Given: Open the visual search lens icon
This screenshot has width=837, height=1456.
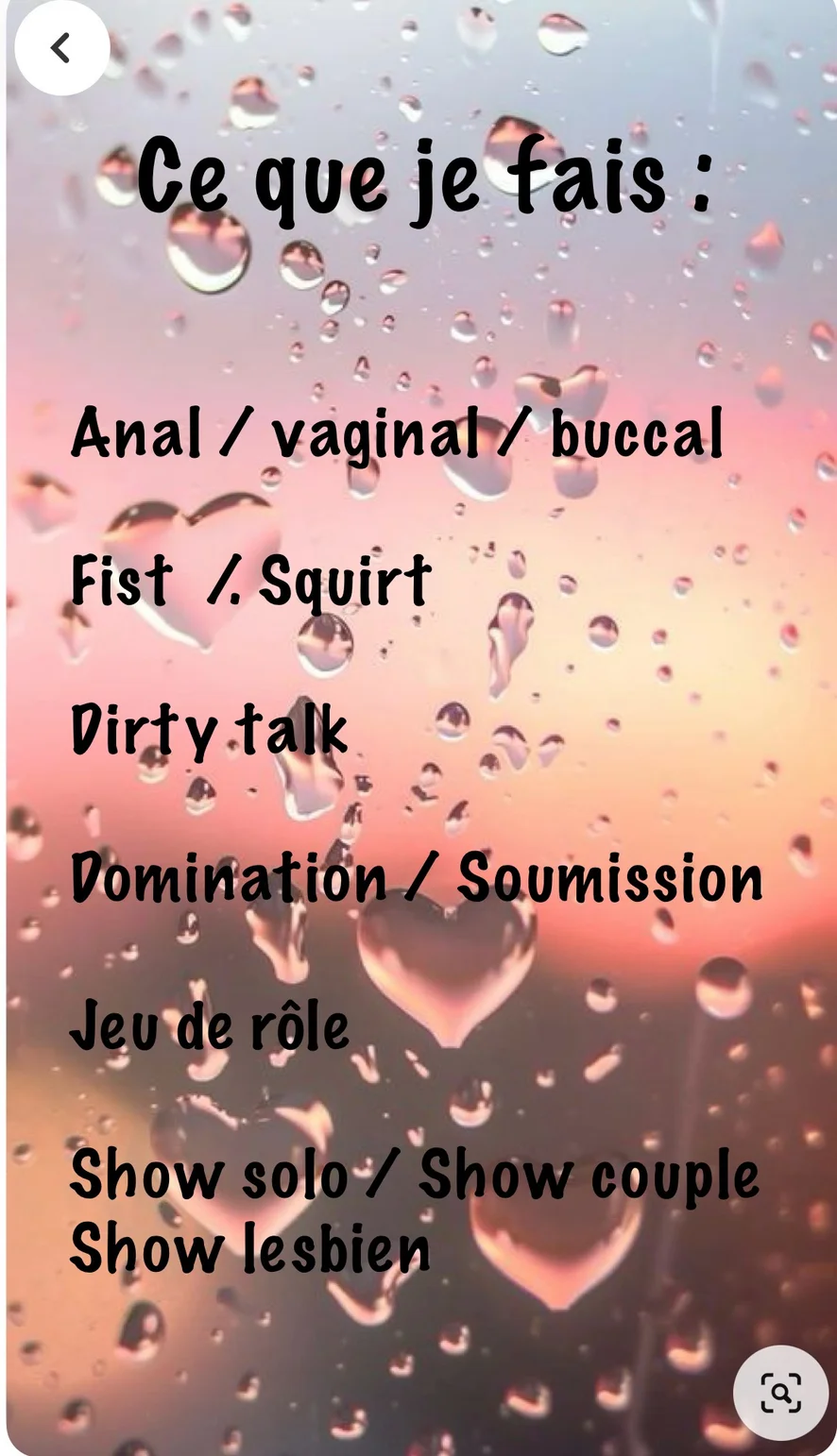Looking at the screenshot, I should click(780, 1393).
